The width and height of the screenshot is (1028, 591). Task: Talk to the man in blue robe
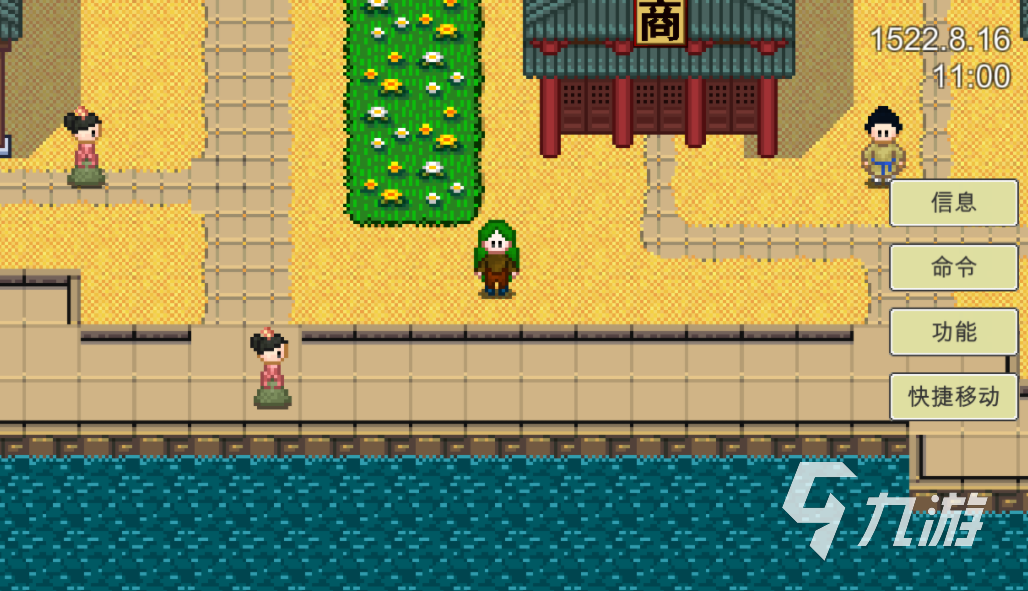pyautogui.click(x=882, y=147)
